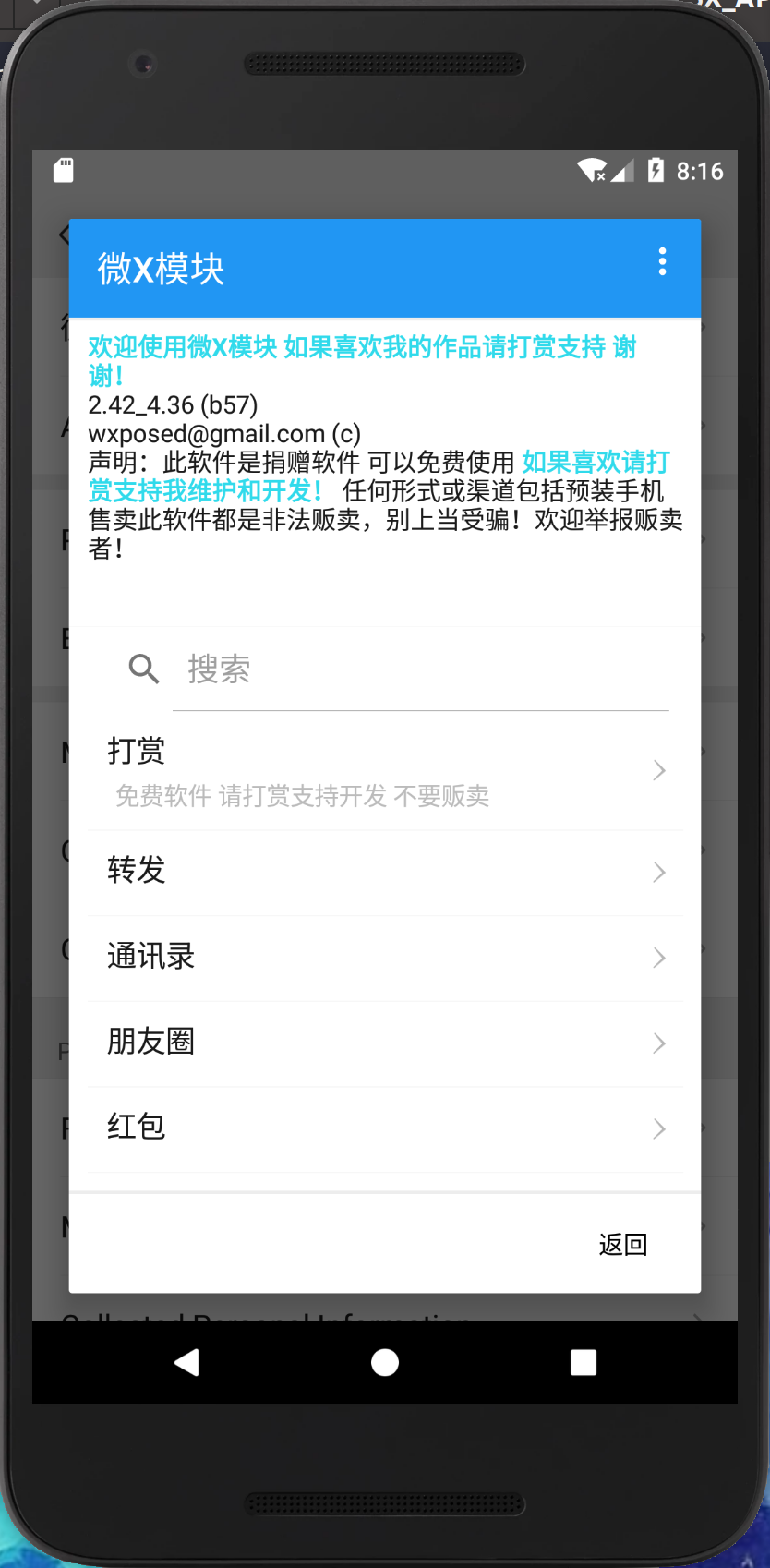This screenshot has width=770, height=1568.
Task: Tap the 返回 button to close dialog
Action: (x=622, y=1245)
